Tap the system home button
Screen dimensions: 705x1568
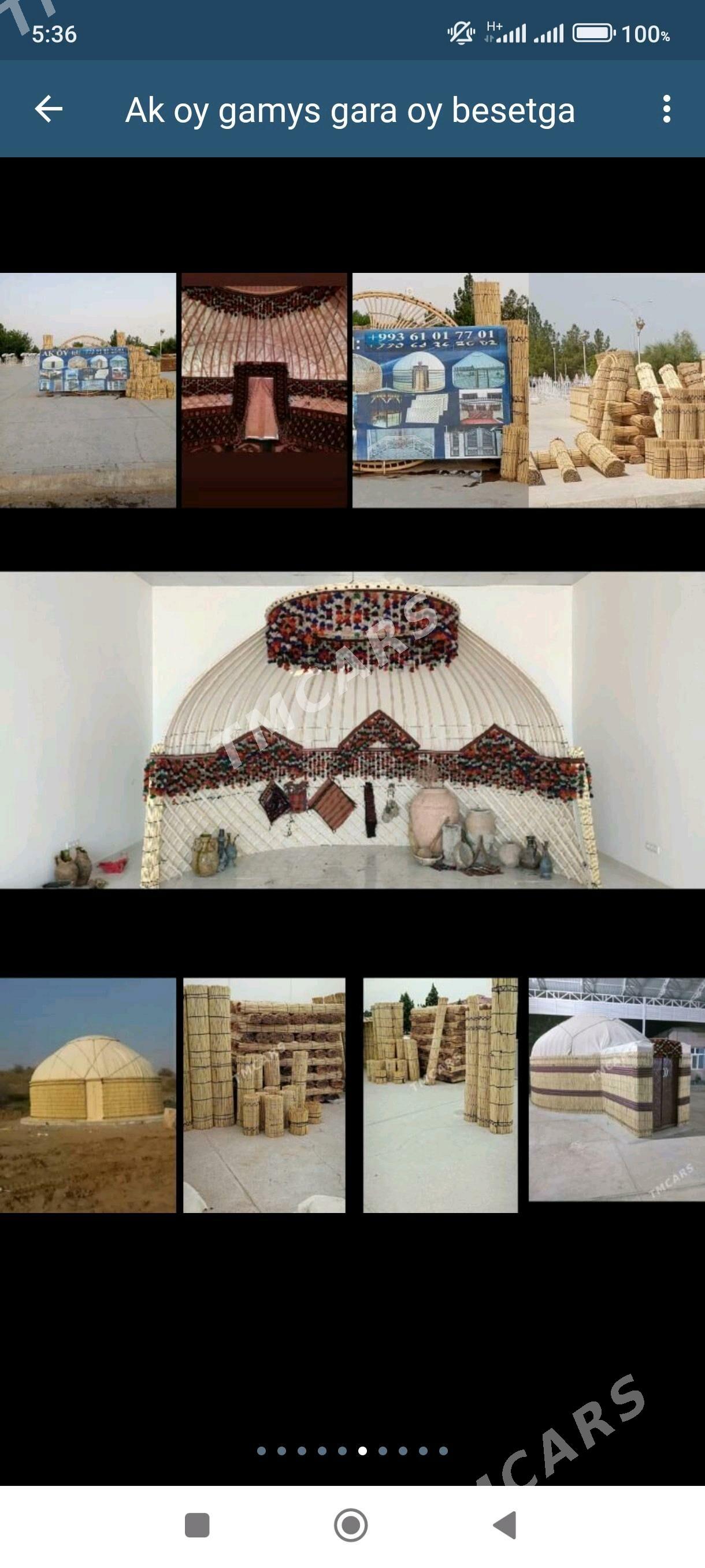(351, 1525)
